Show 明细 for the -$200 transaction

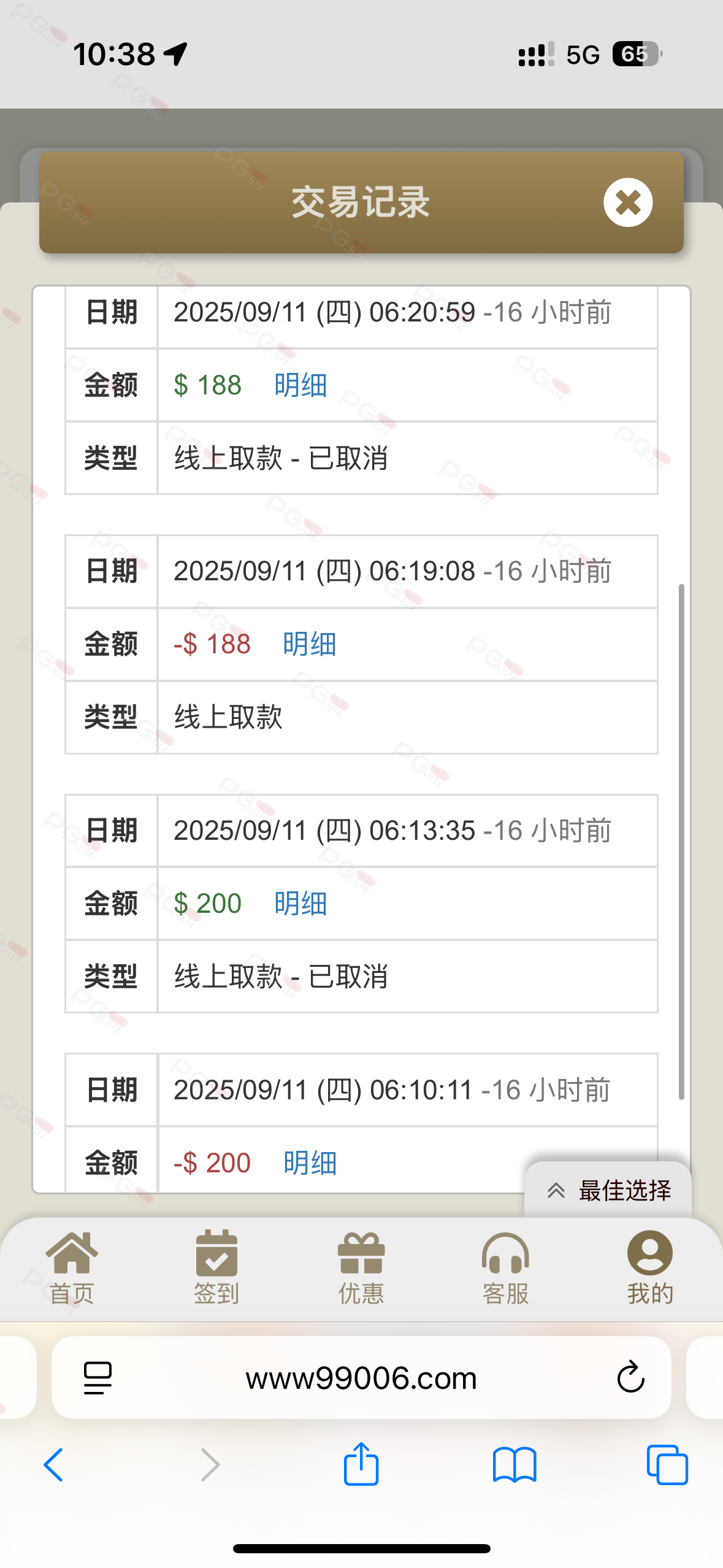(310, 1163)
